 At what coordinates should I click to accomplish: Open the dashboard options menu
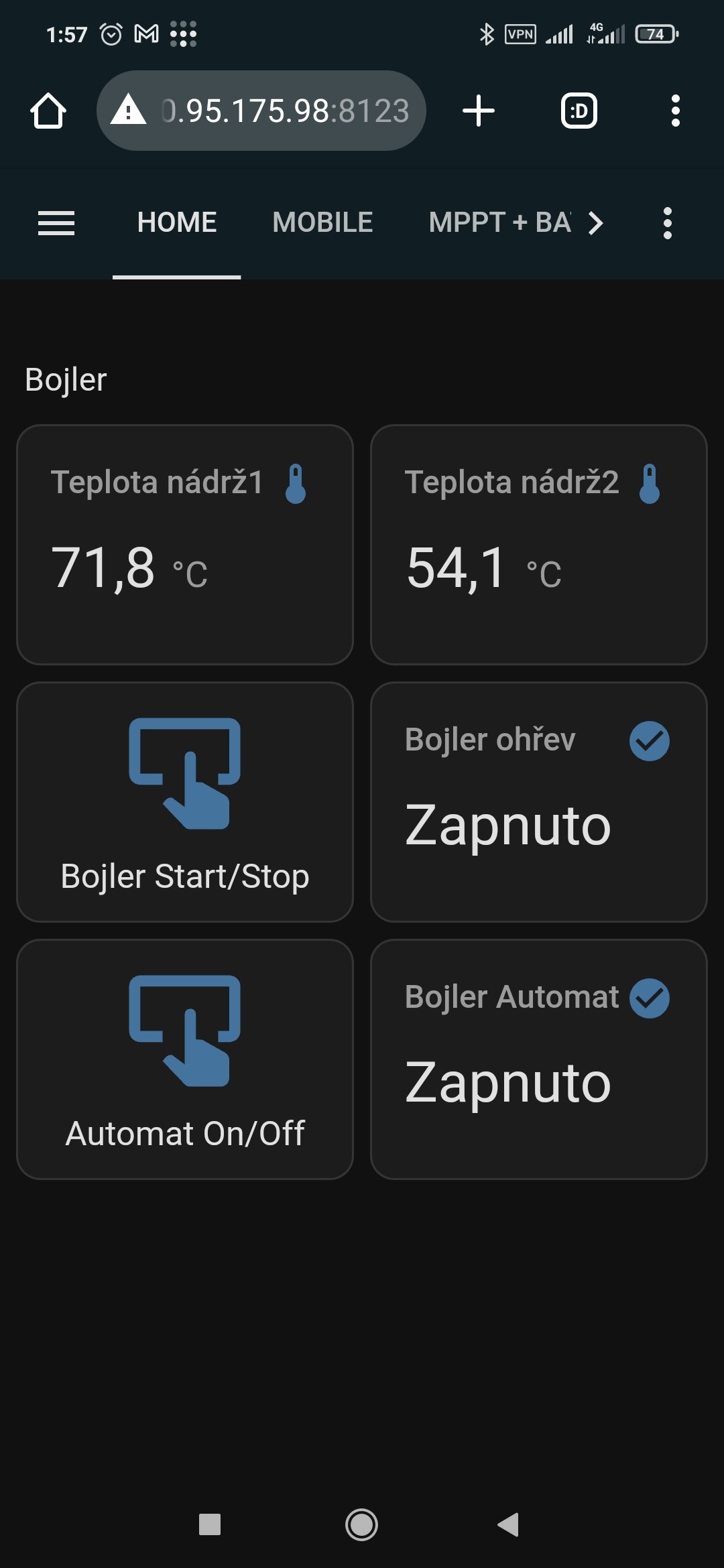pyautogui.click(x=667, y=222)
